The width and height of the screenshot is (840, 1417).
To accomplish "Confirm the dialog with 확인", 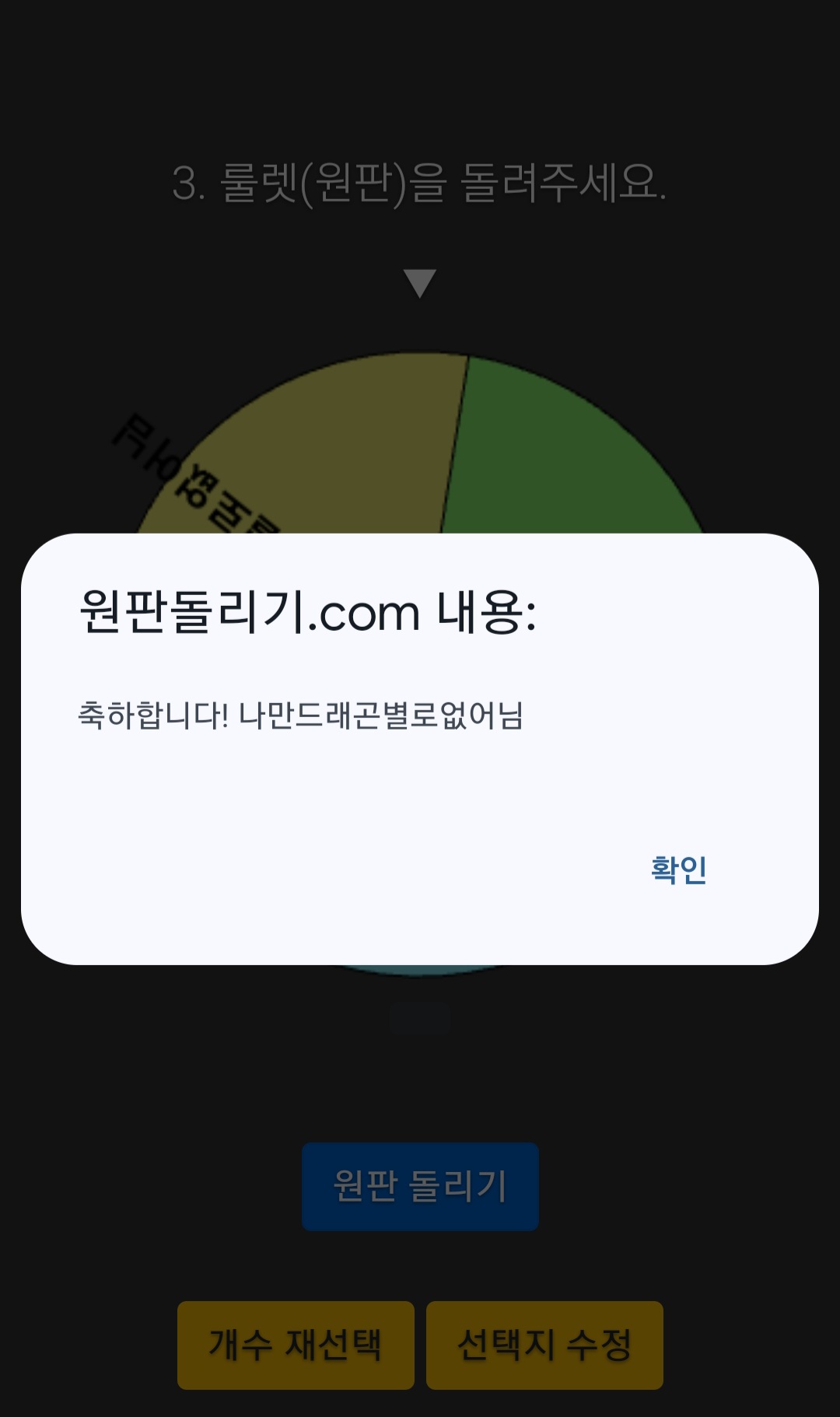I will pyautogui.click(x=678, y=869).
